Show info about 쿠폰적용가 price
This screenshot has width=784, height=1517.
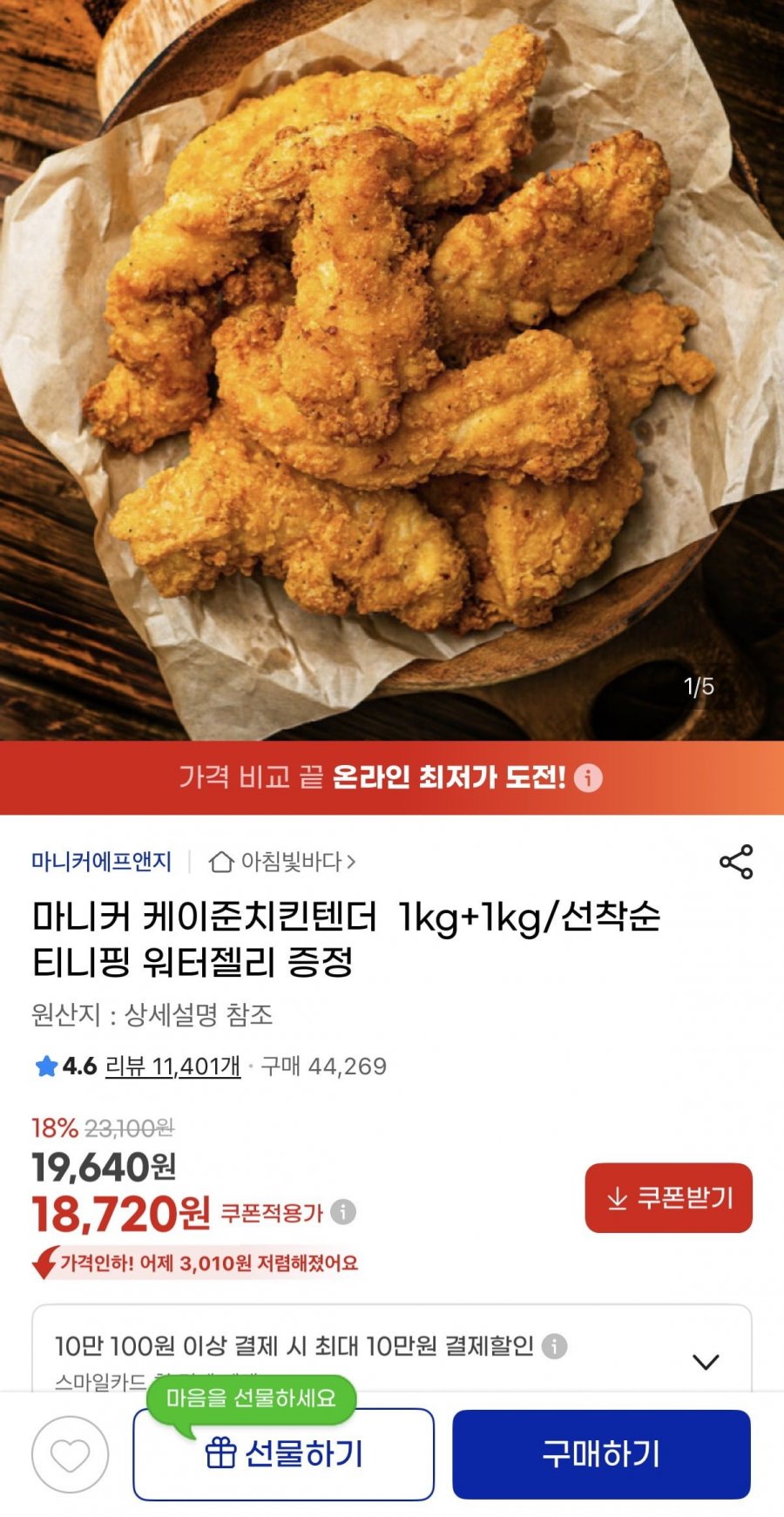pos(344,1212)
